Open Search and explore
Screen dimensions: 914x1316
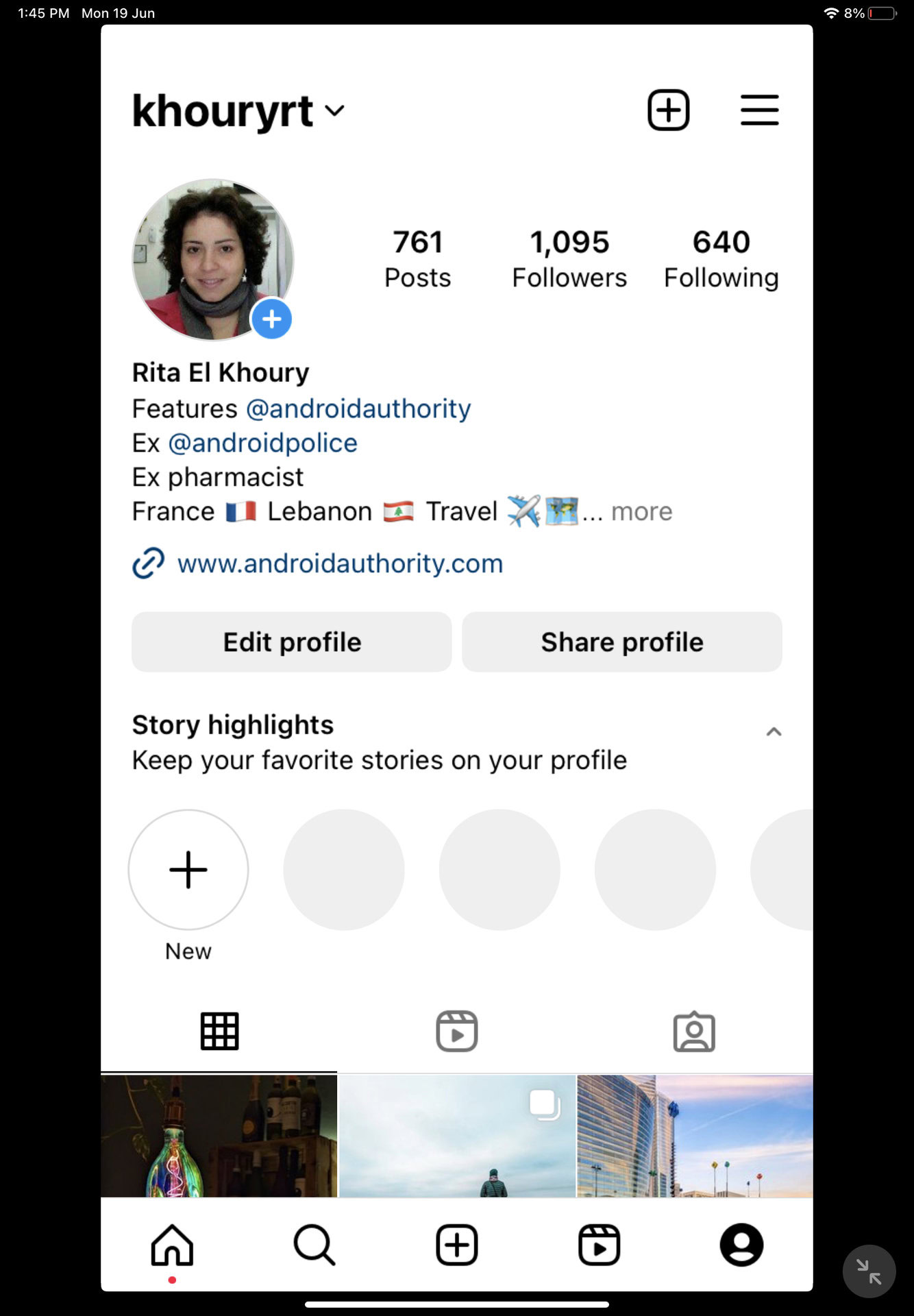314,1245
